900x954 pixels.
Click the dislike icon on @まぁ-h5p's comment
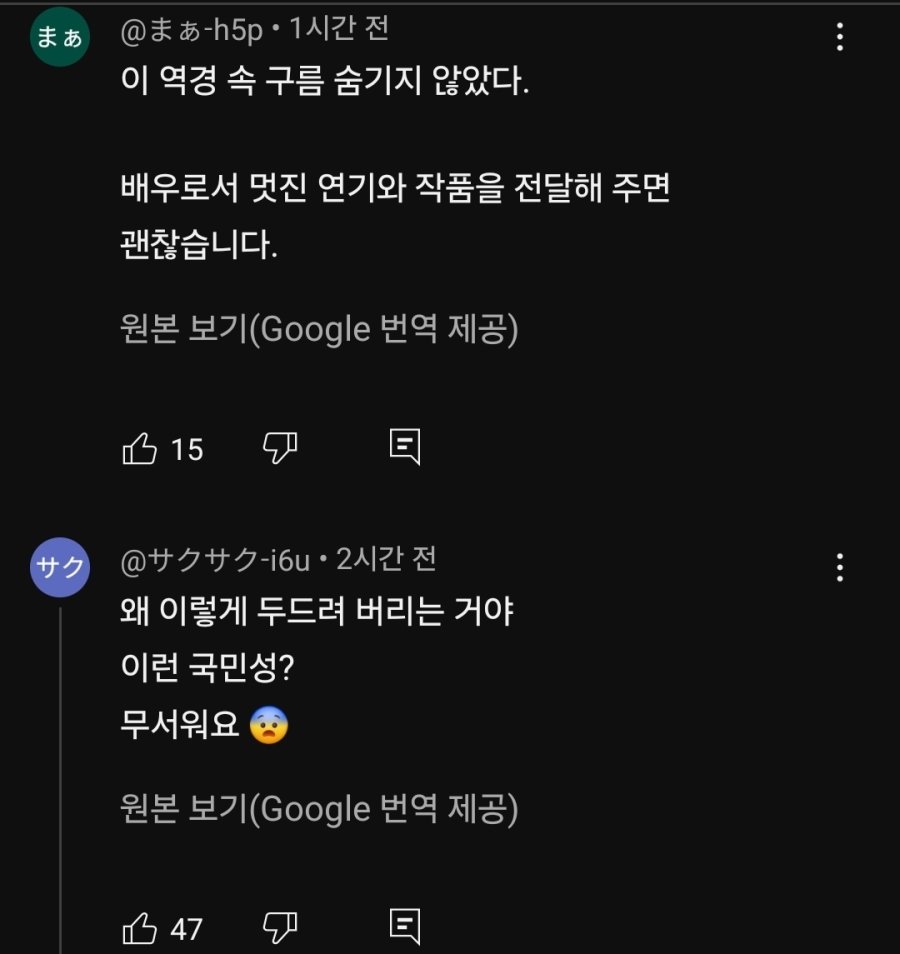pos(280,449)
